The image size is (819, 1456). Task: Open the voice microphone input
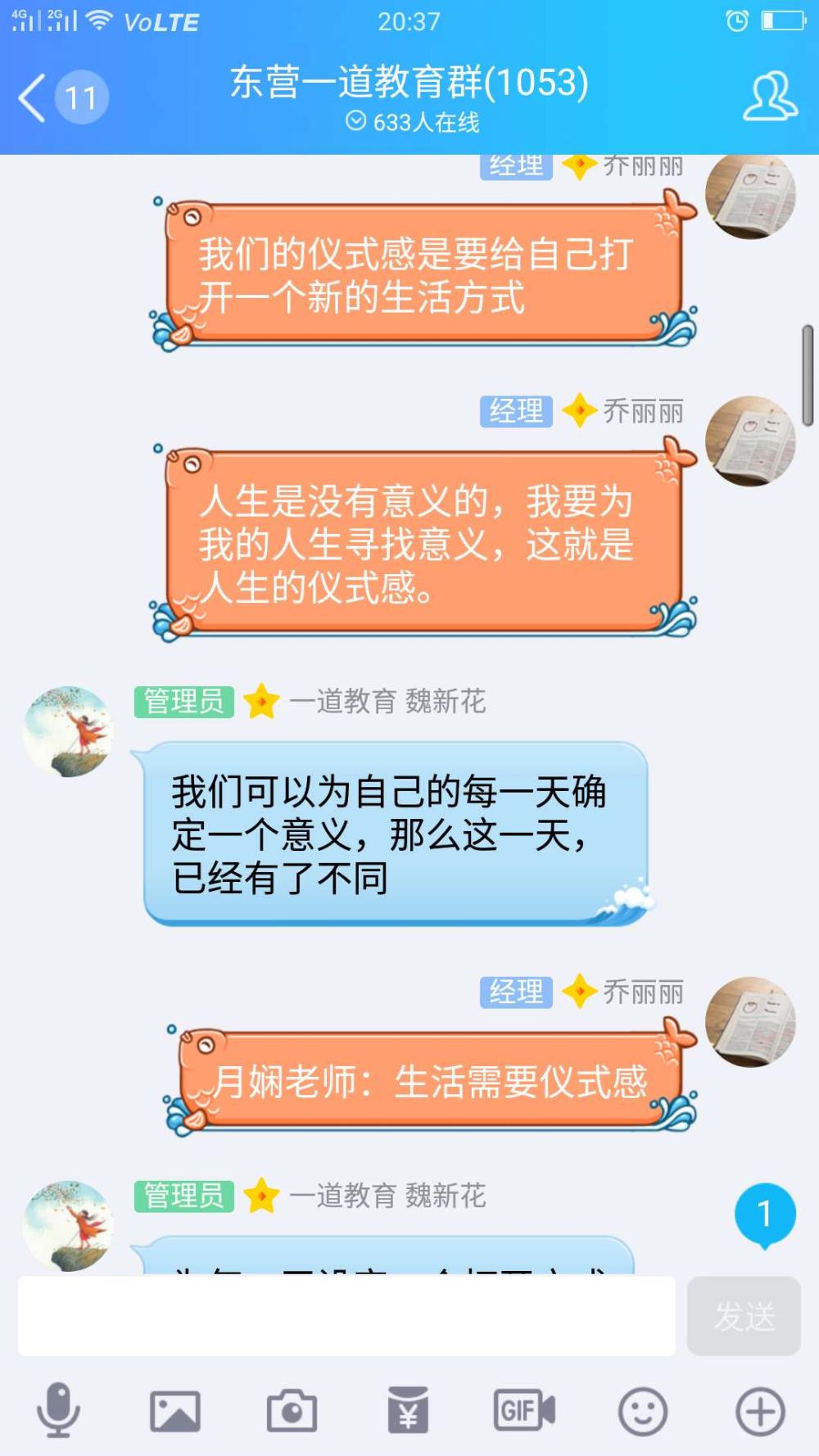tap(58, 1410)
